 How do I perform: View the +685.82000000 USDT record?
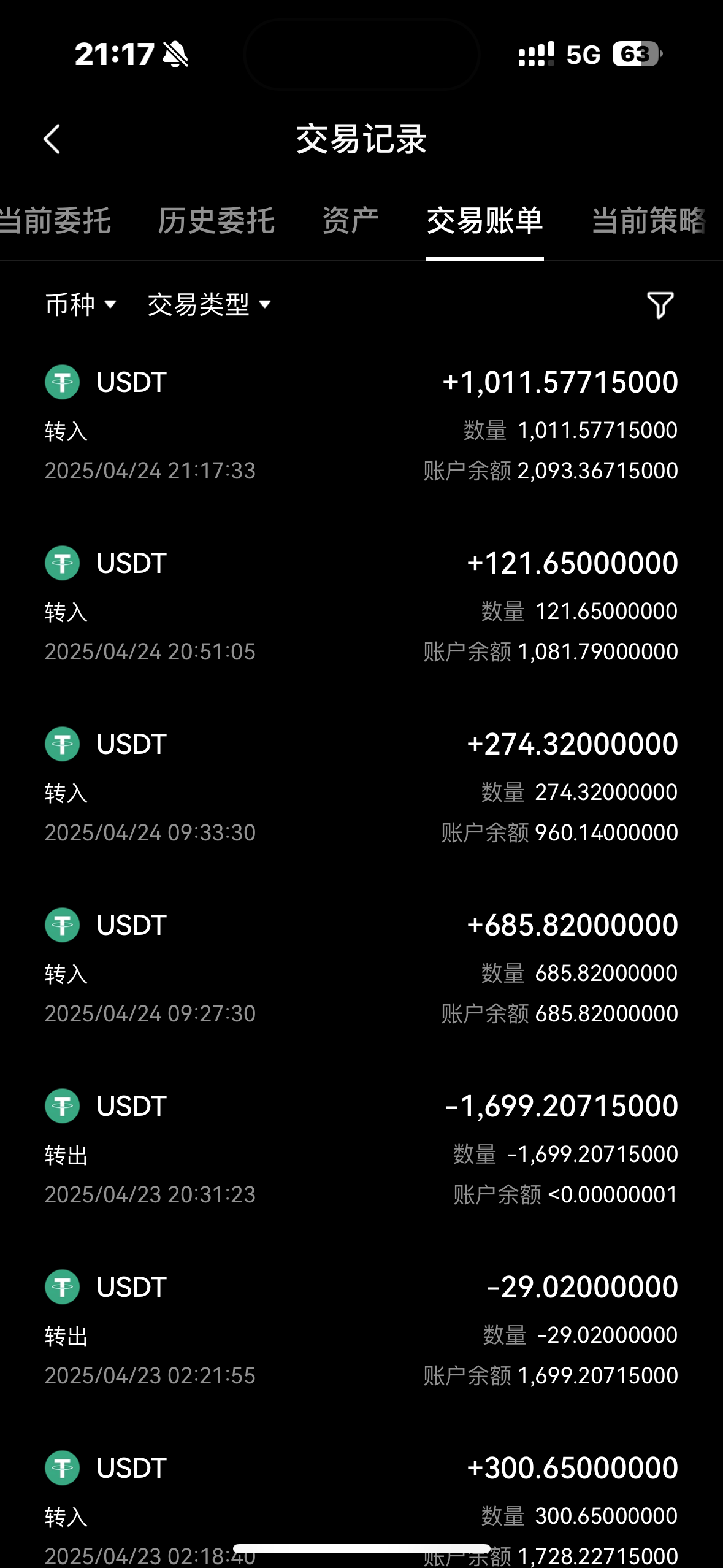361,968
